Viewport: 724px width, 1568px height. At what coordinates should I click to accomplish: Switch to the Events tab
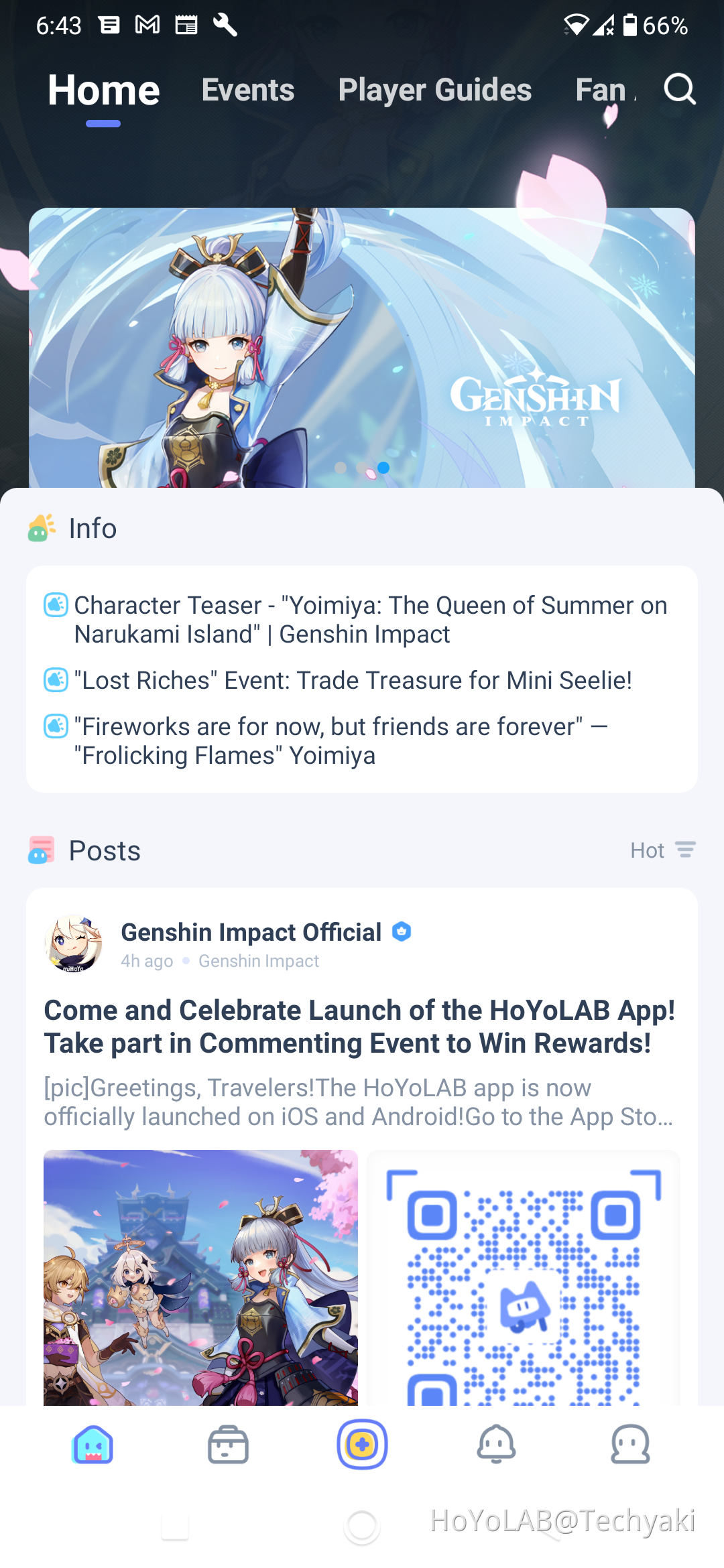coord(247,90)
